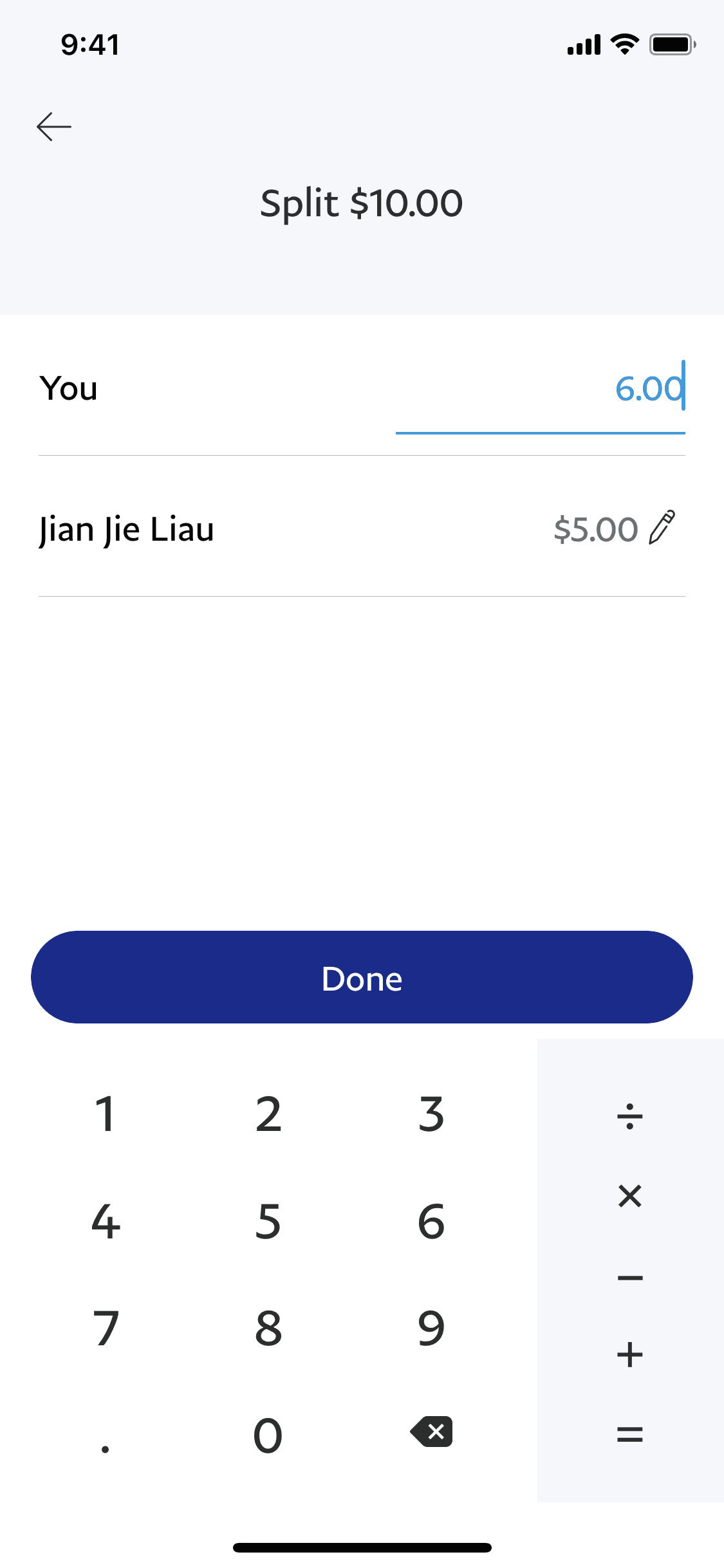
Task: Enter digit 5 on the keypad
Action: pyautogui.click(x=268, y=1221)
